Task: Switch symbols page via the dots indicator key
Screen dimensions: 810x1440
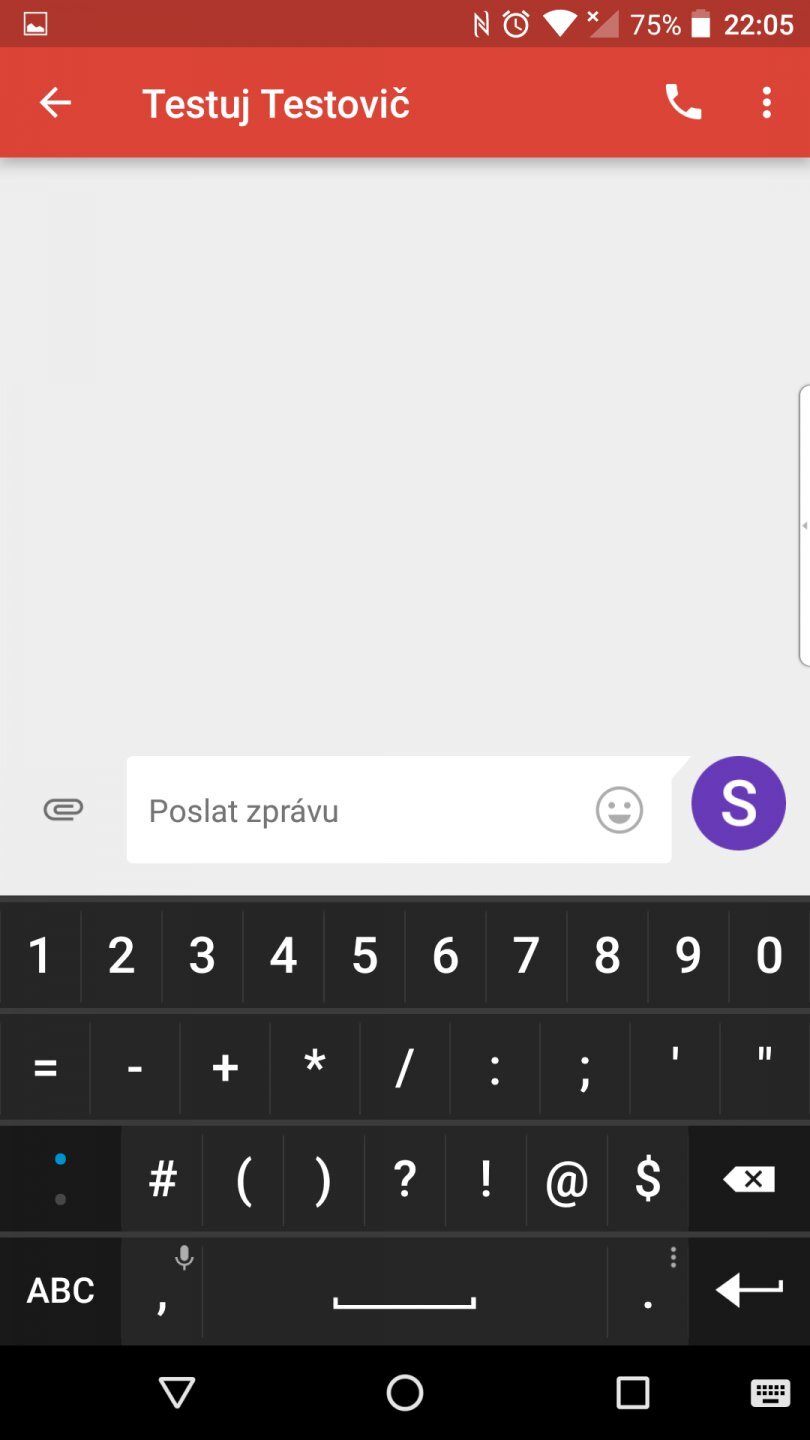Action: pyautogui.click(x=60, y=1178)
